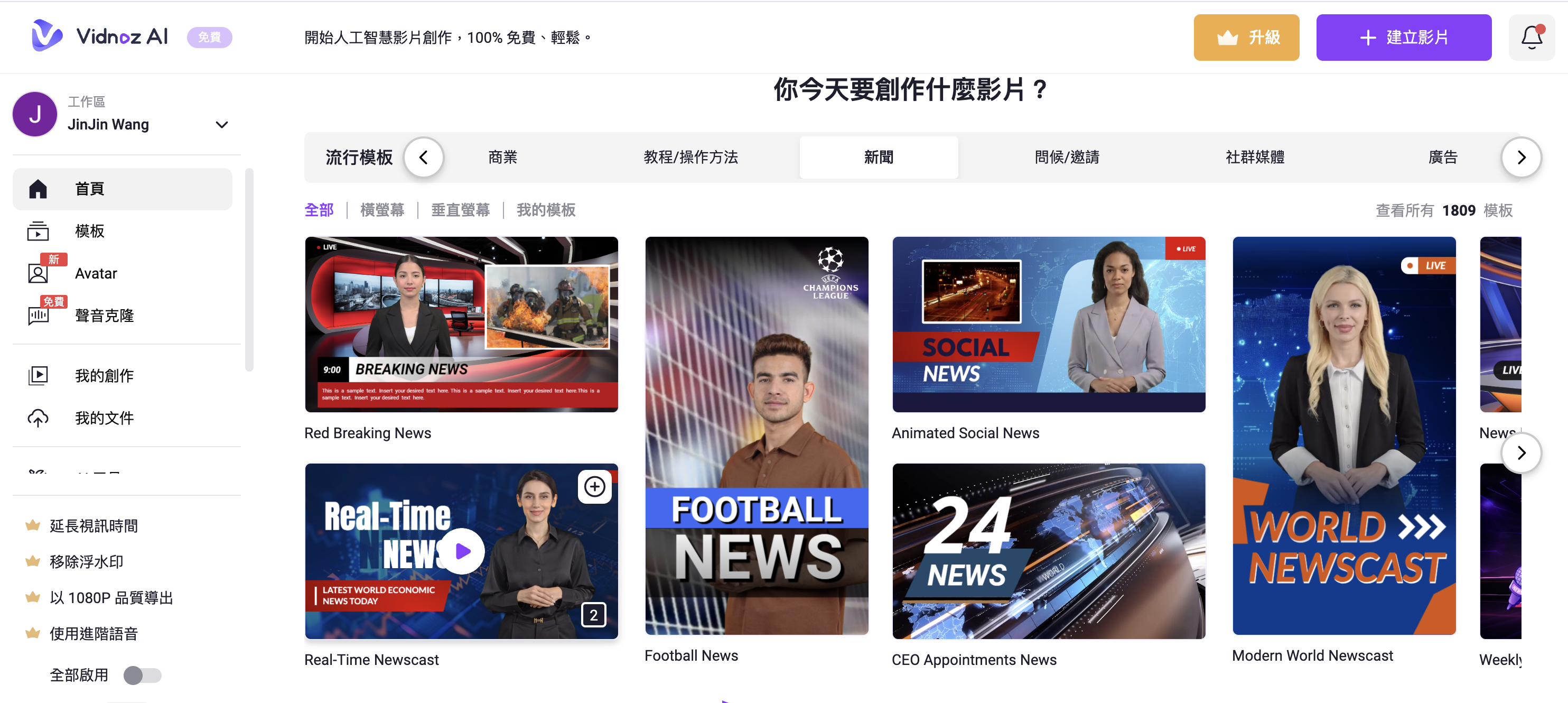
Task: Filter templates by 垂直螢幕
Action: pos(460,210)
